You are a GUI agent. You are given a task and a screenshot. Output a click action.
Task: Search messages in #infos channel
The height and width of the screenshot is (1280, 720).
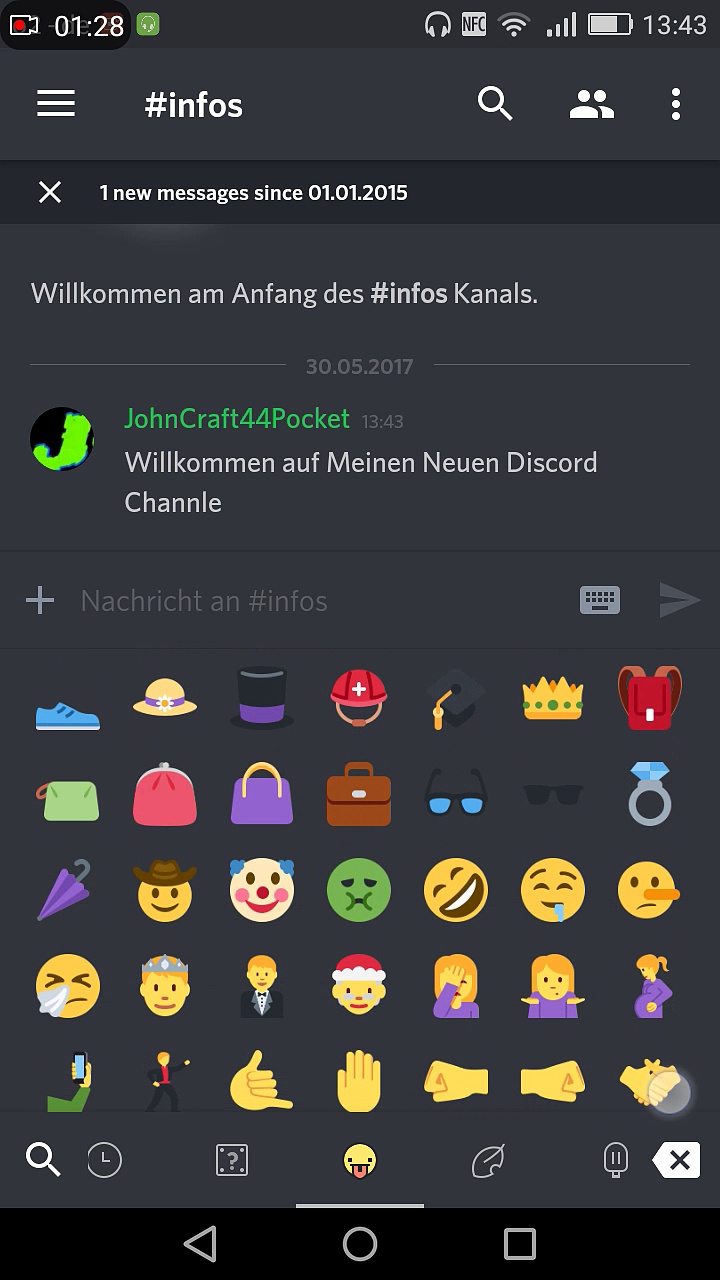(495, 104)
